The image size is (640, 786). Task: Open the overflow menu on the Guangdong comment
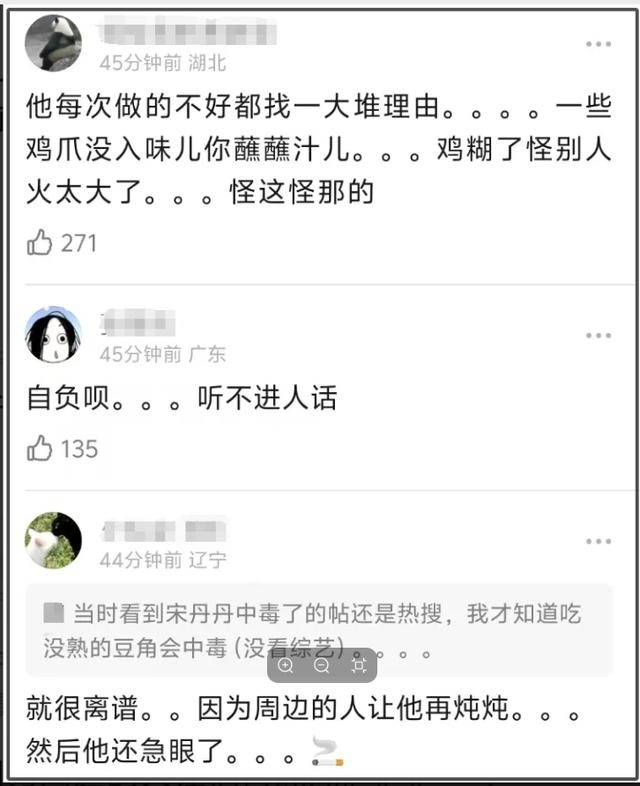click(x=598, y=335)
